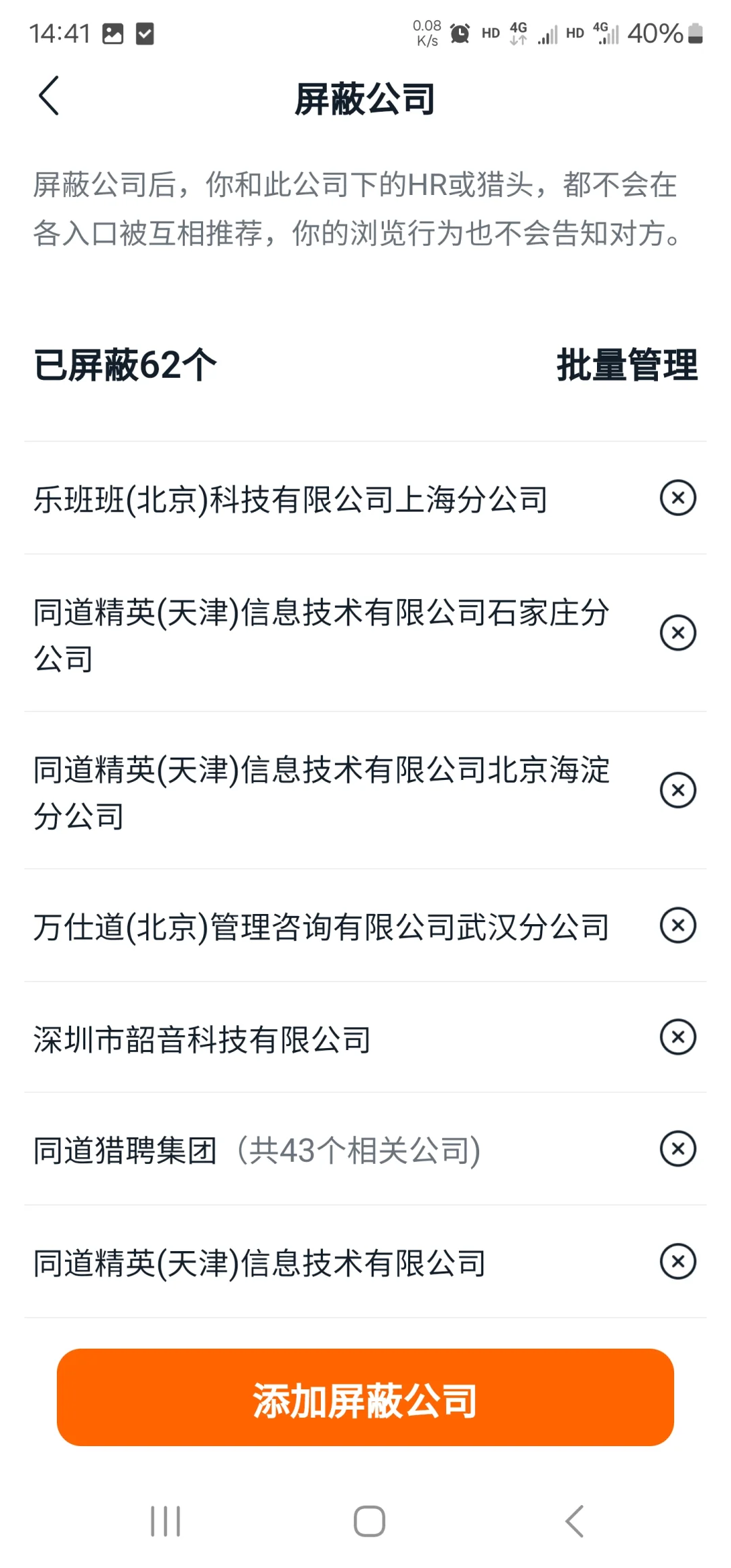Go back from the 屏蔽公司 page
731x1568 pixels.
(49, 96)
